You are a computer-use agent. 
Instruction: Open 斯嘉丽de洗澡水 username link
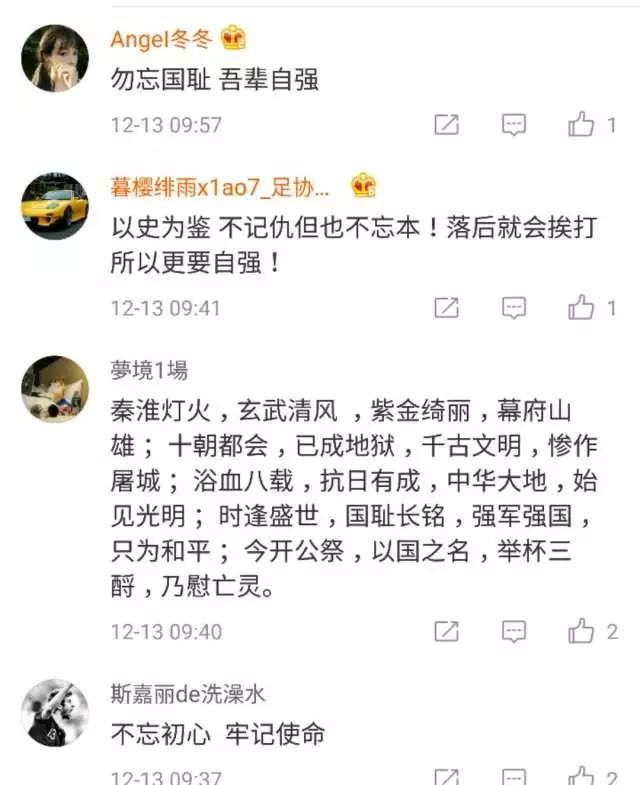tap(188, 694)
